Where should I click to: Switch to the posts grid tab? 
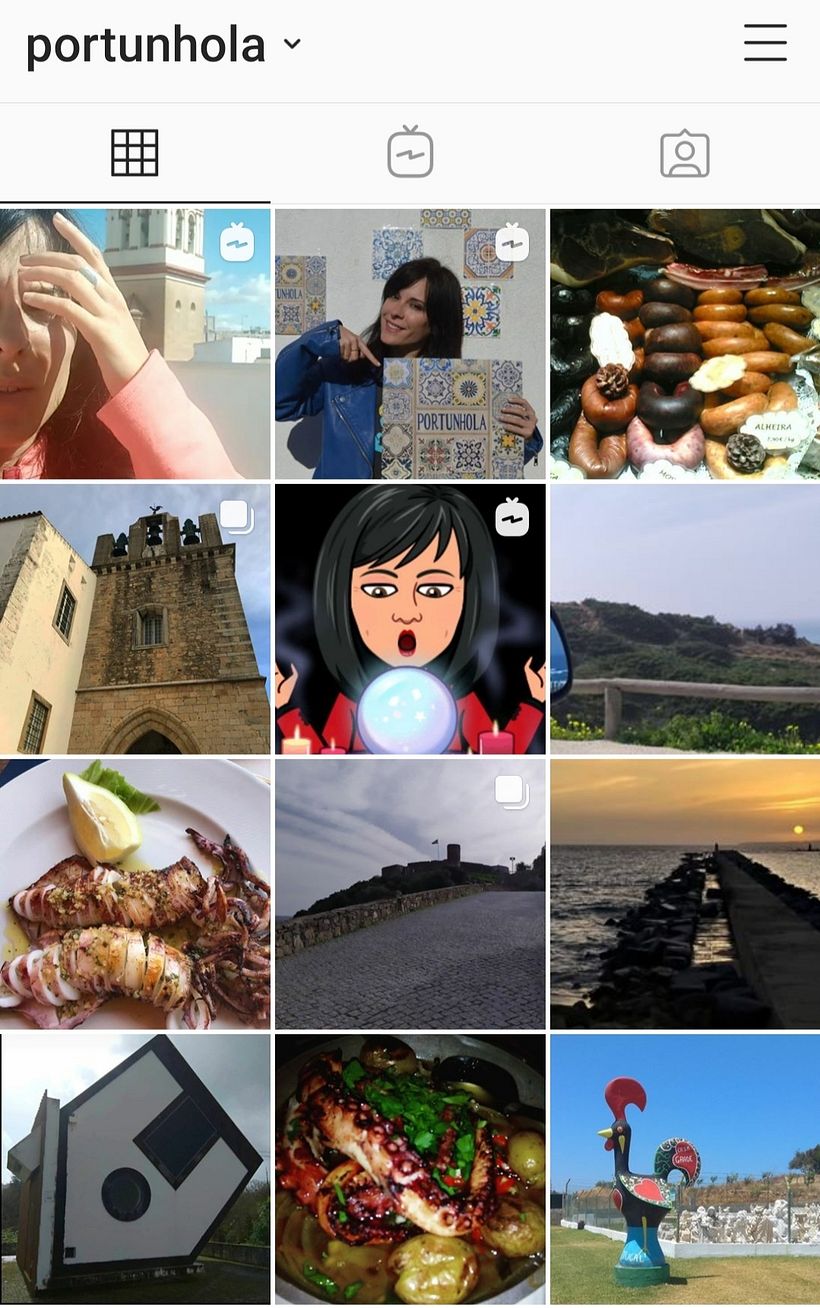[x=136, y=152]
